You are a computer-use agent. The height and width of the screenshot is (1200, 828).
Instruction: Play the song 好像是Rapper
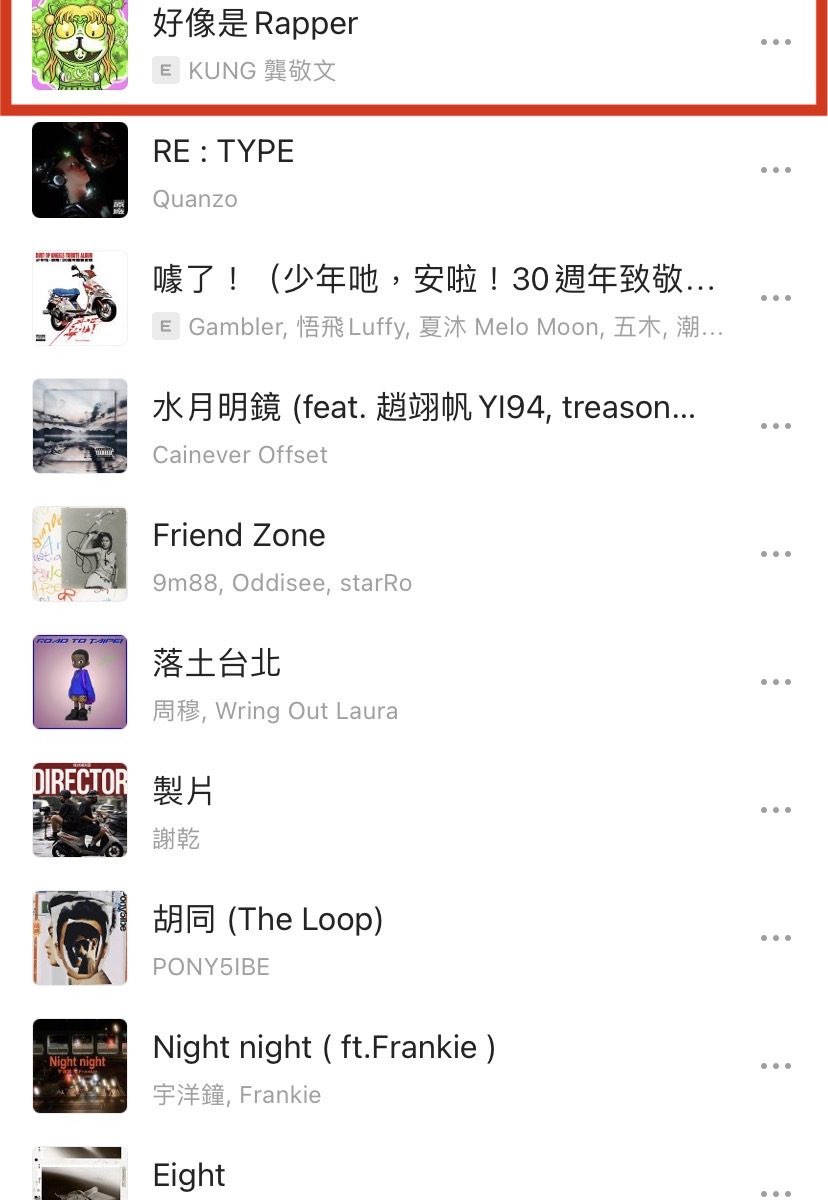pyautogui.click(x=254, y=24)
